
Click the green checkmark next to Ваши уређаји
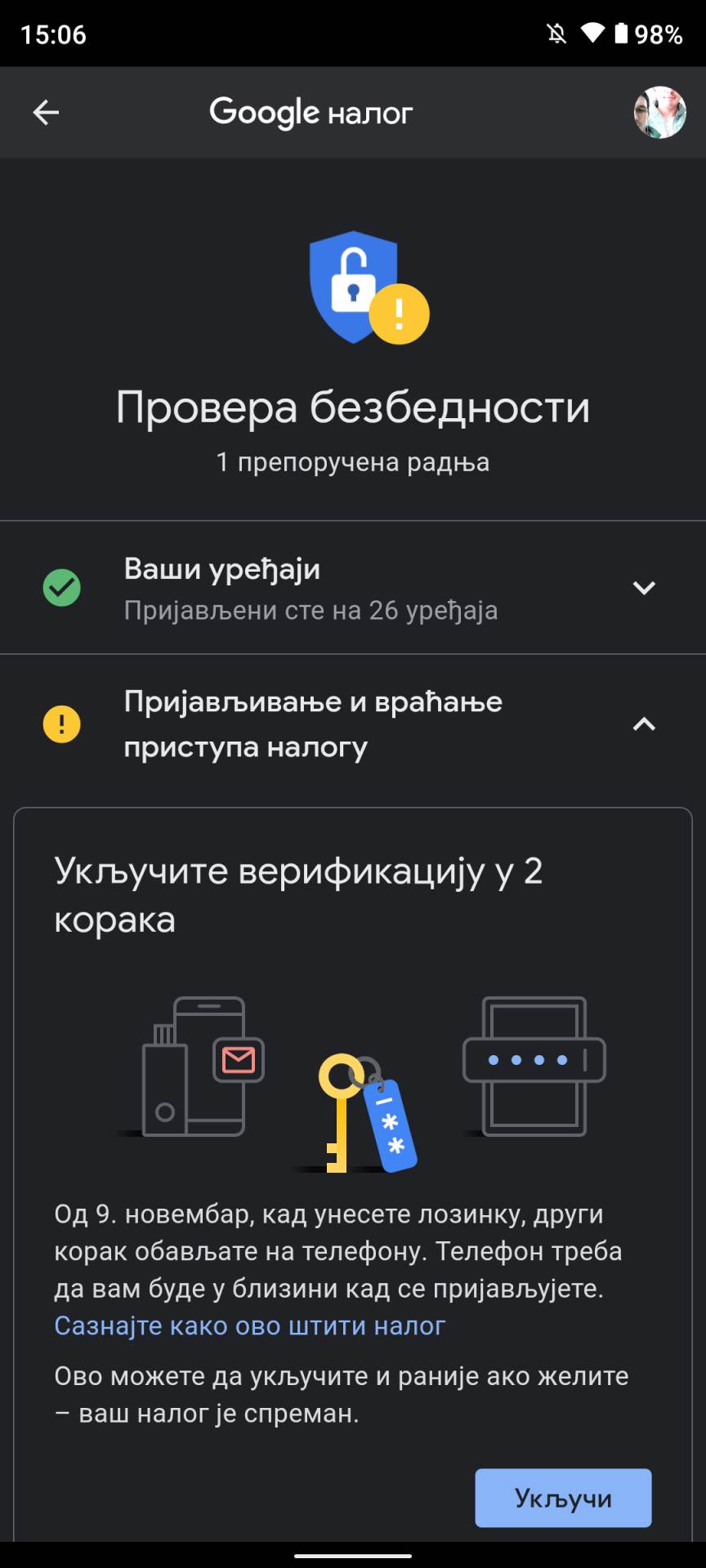pyautogui.click(x=61, y=586)
